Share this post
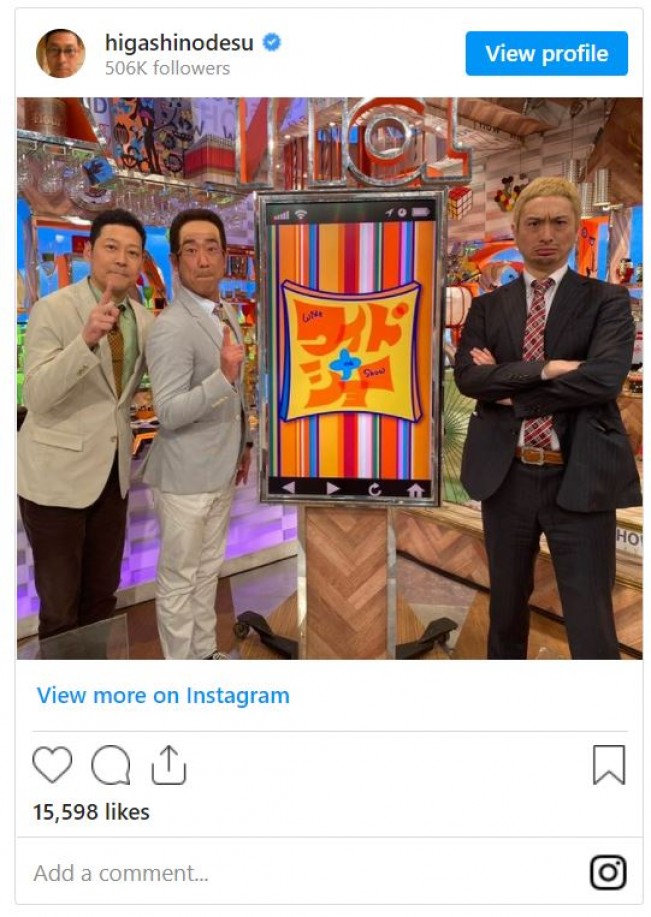651x917 pixels. [168, 765]
